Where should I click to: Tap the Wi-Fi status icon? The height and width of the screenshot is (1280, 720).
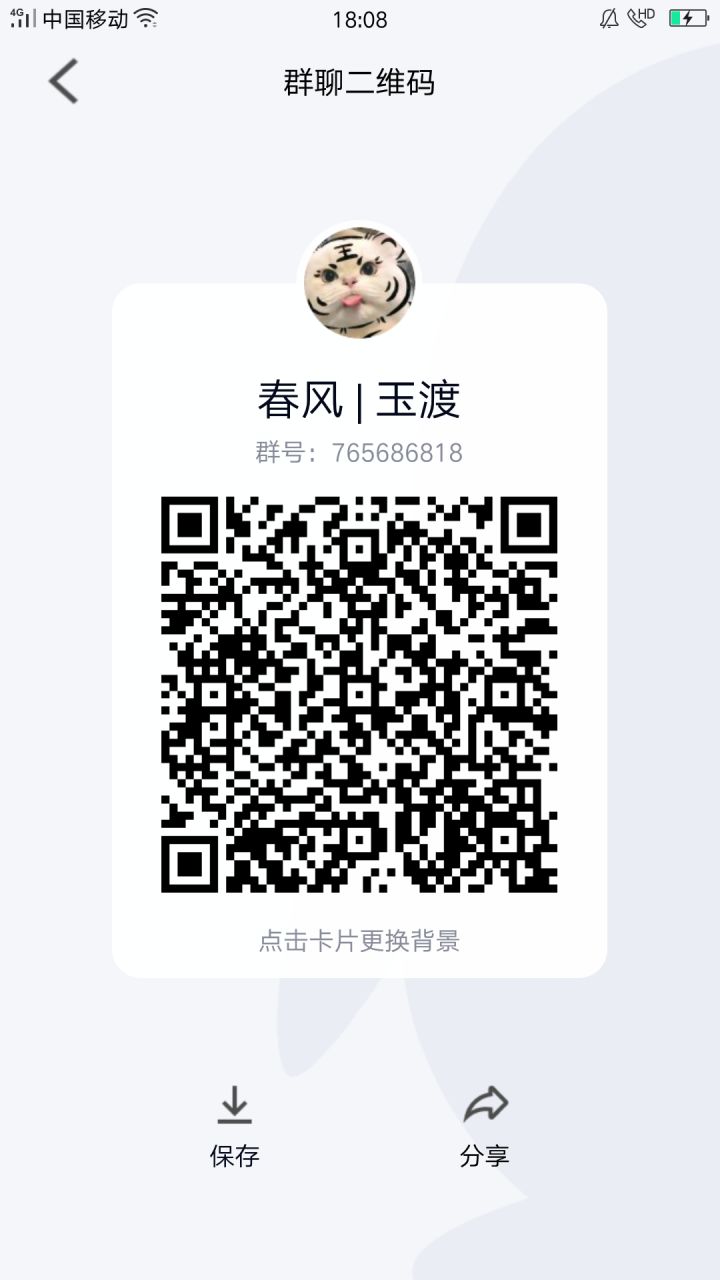coord(148,16)
